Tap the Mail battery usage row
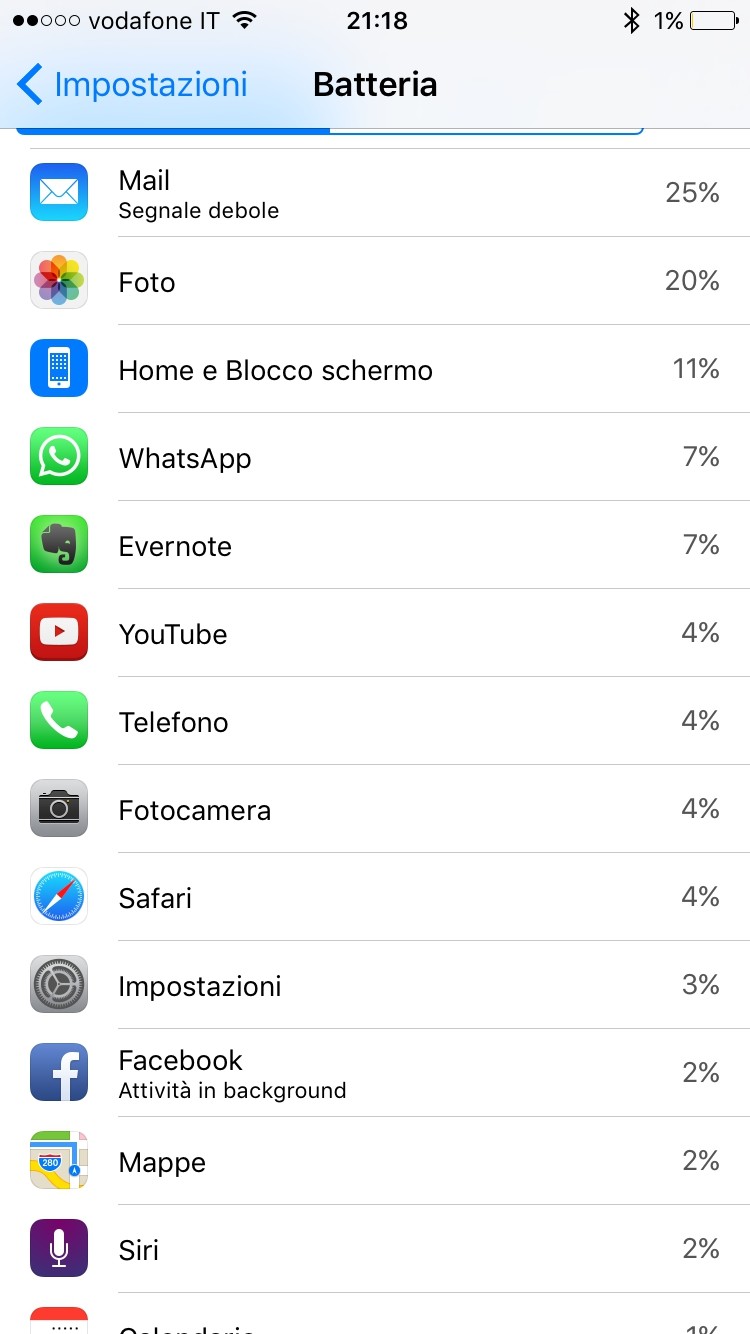 pos(375,193)
